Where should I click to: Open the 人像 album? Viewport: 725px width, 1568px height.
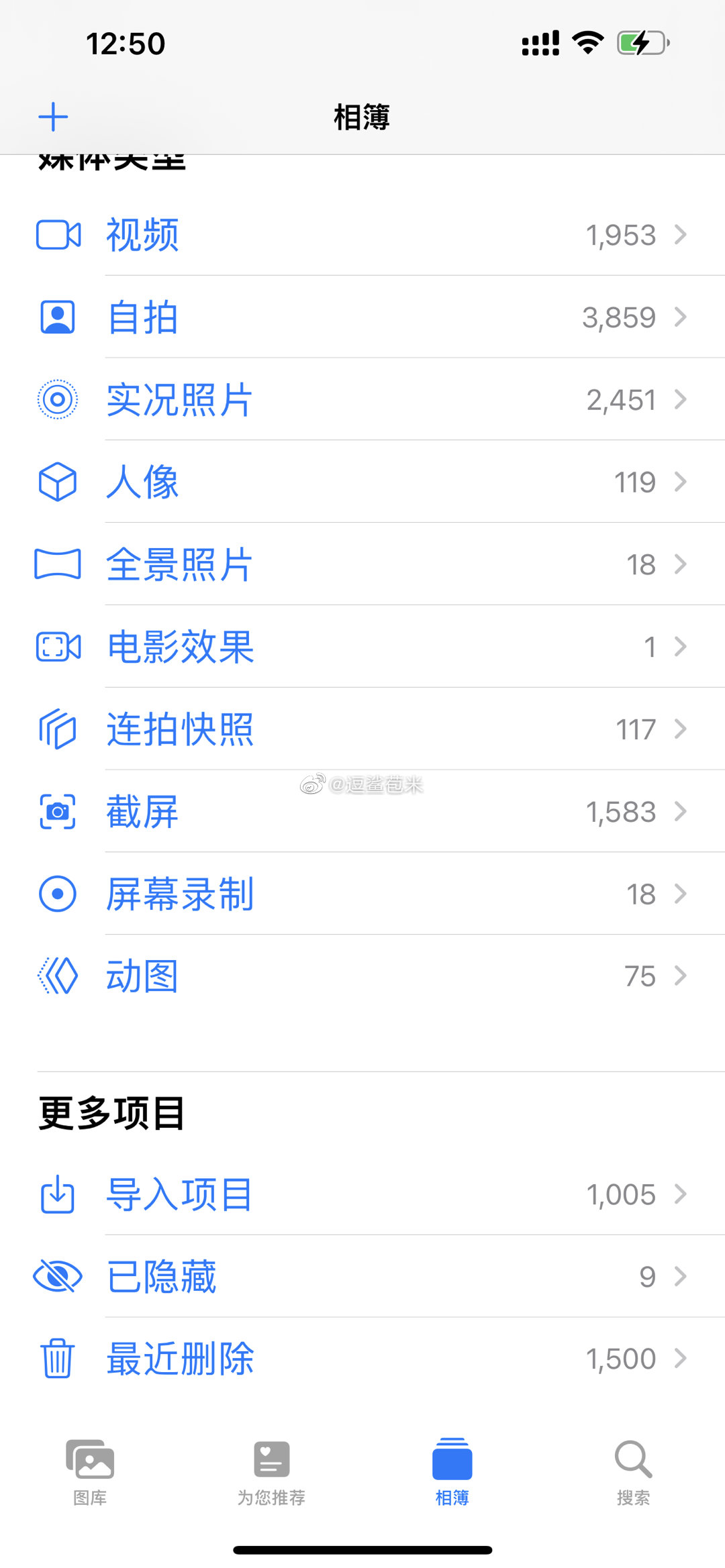[x=362, y=482]
